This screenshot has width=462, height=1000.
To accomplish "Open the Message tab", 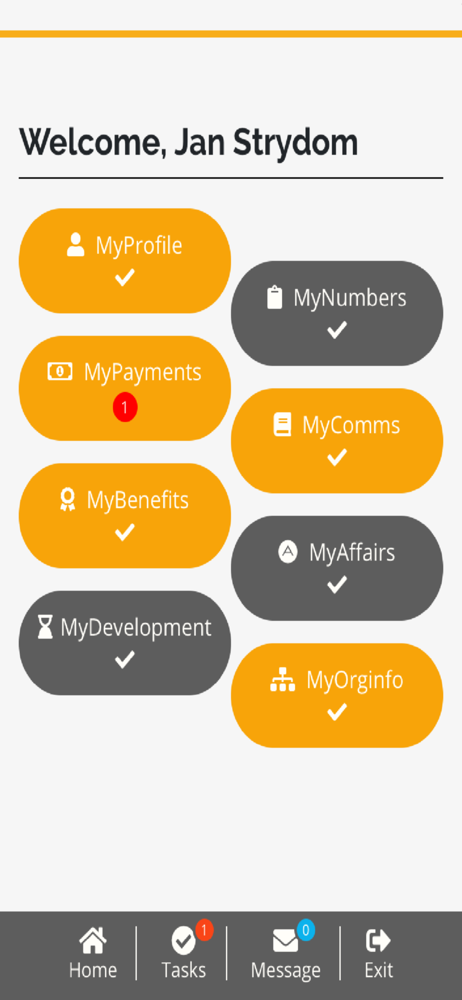I will point(285,953).
